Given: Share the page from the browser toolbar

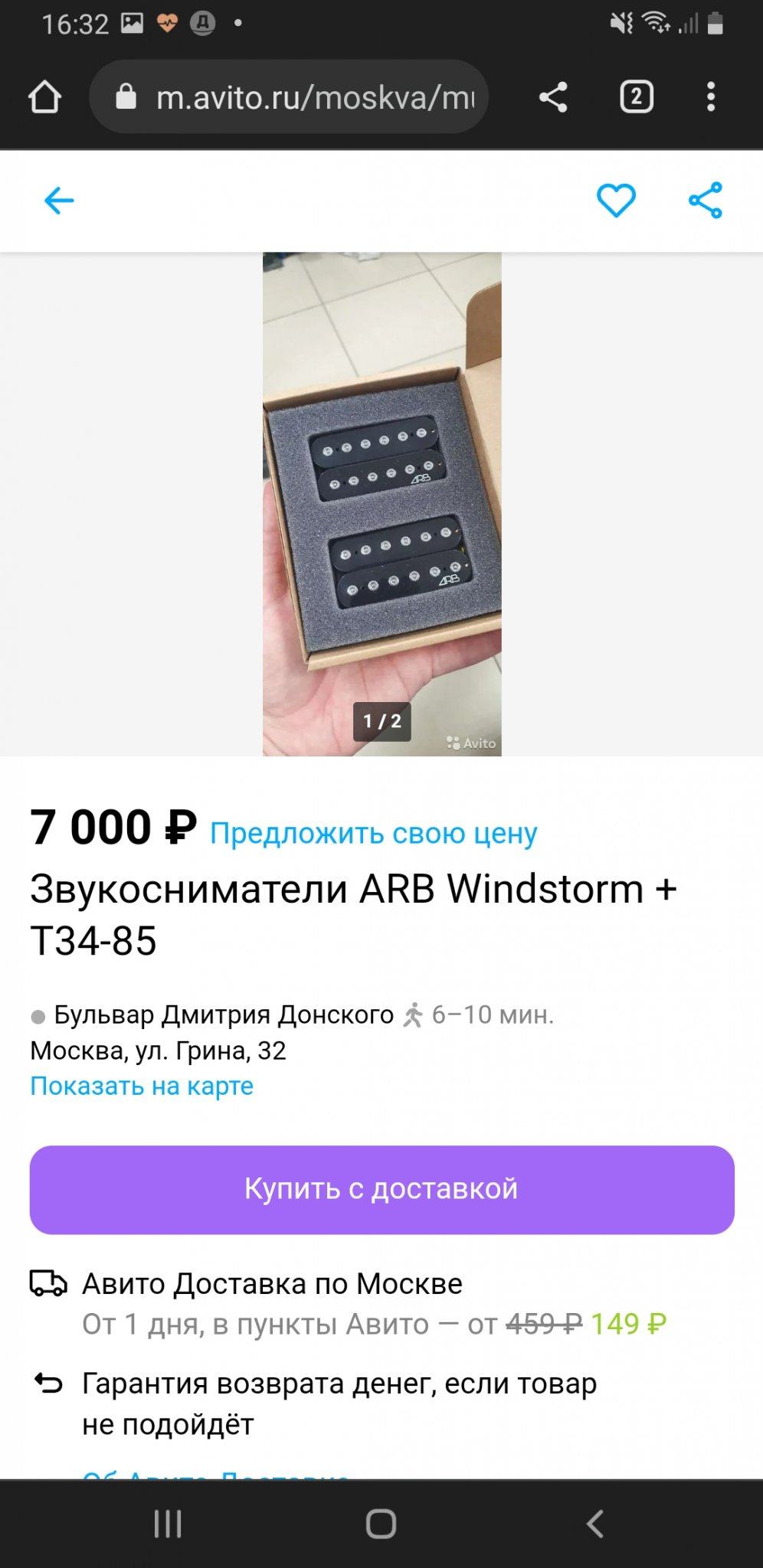Looking at the screenshot, I should coord(553,97).
